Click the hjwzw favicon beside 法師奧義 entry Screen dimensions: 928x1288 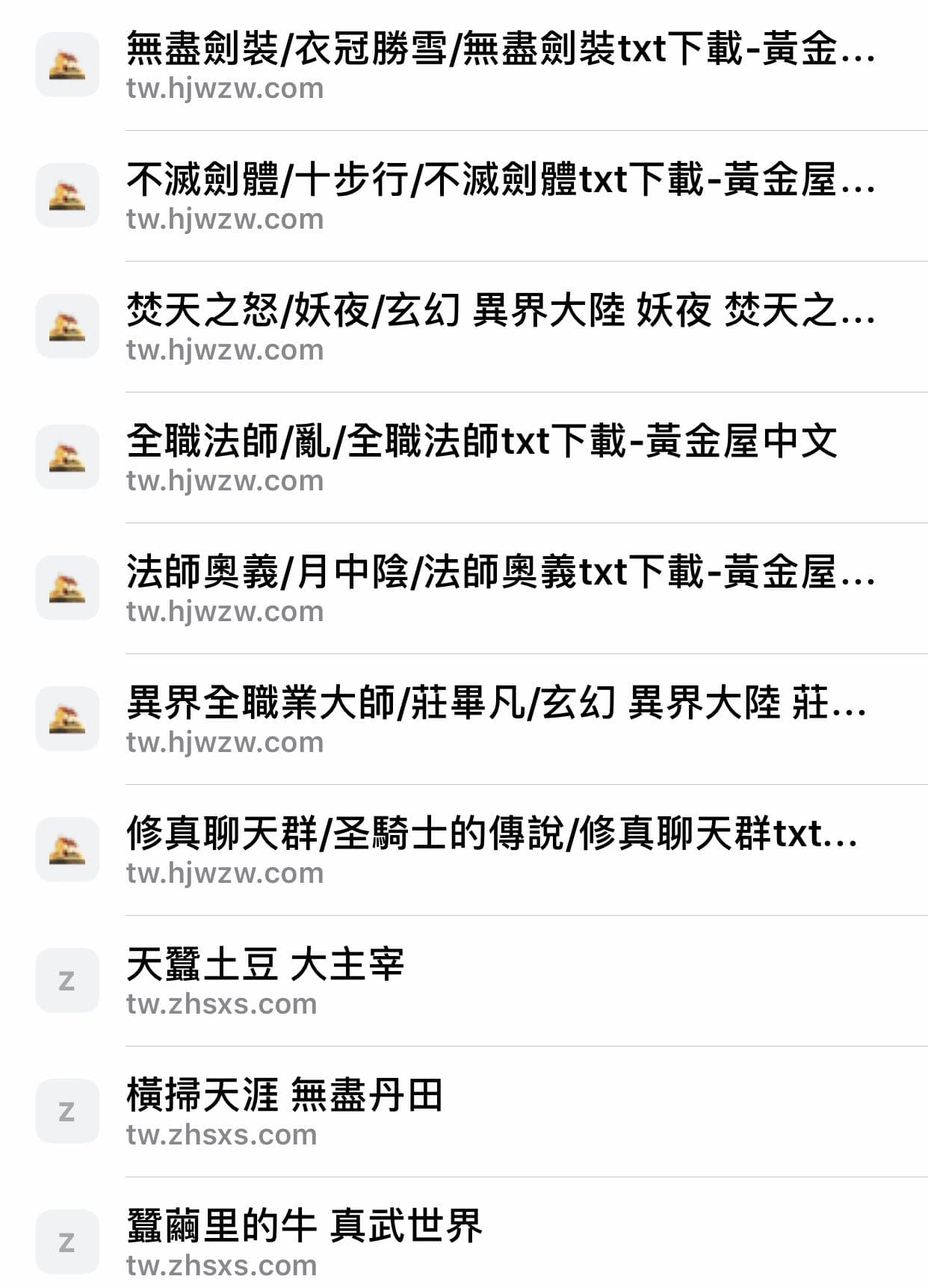[66, 586]
